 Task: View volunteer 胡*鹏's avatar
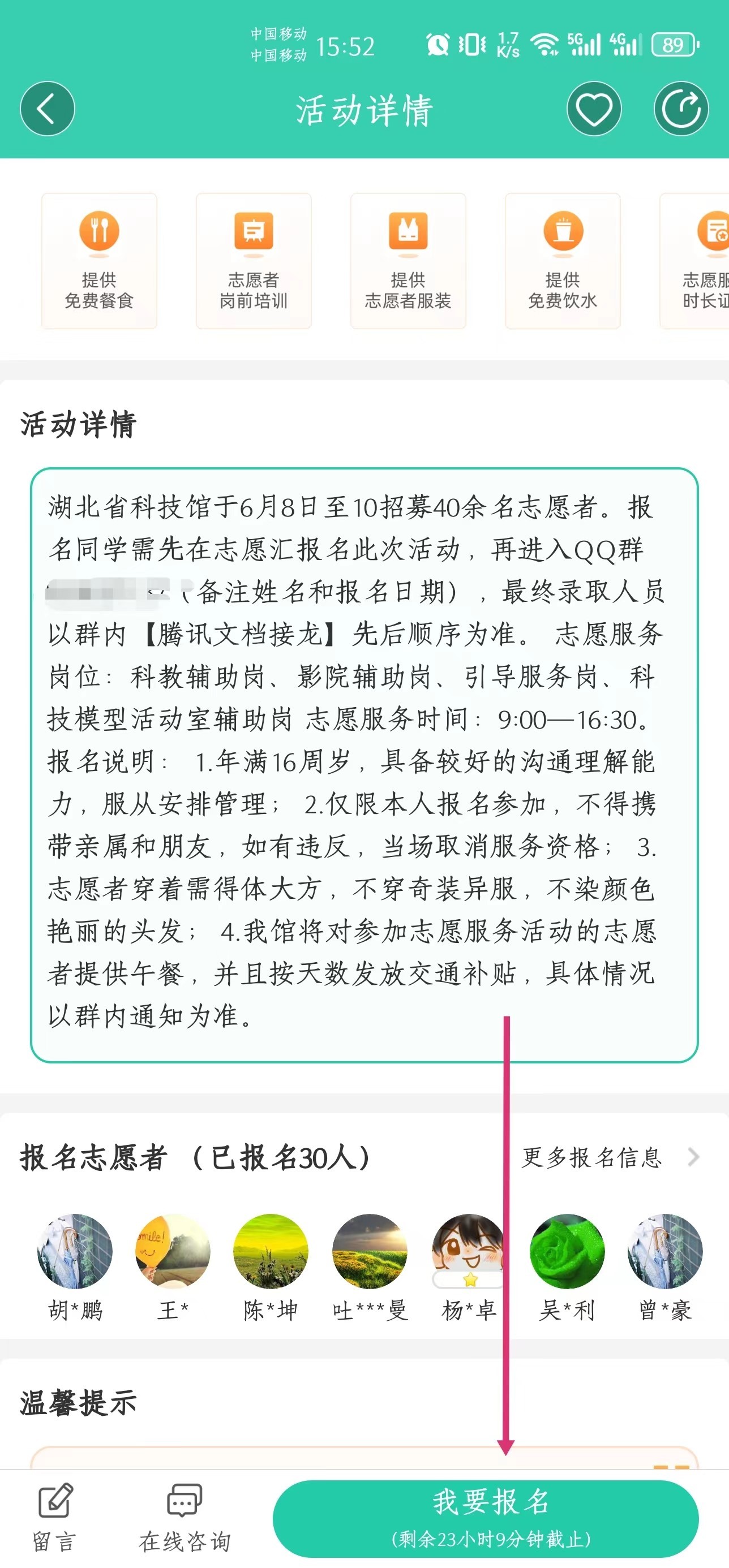pos(75,1251)
